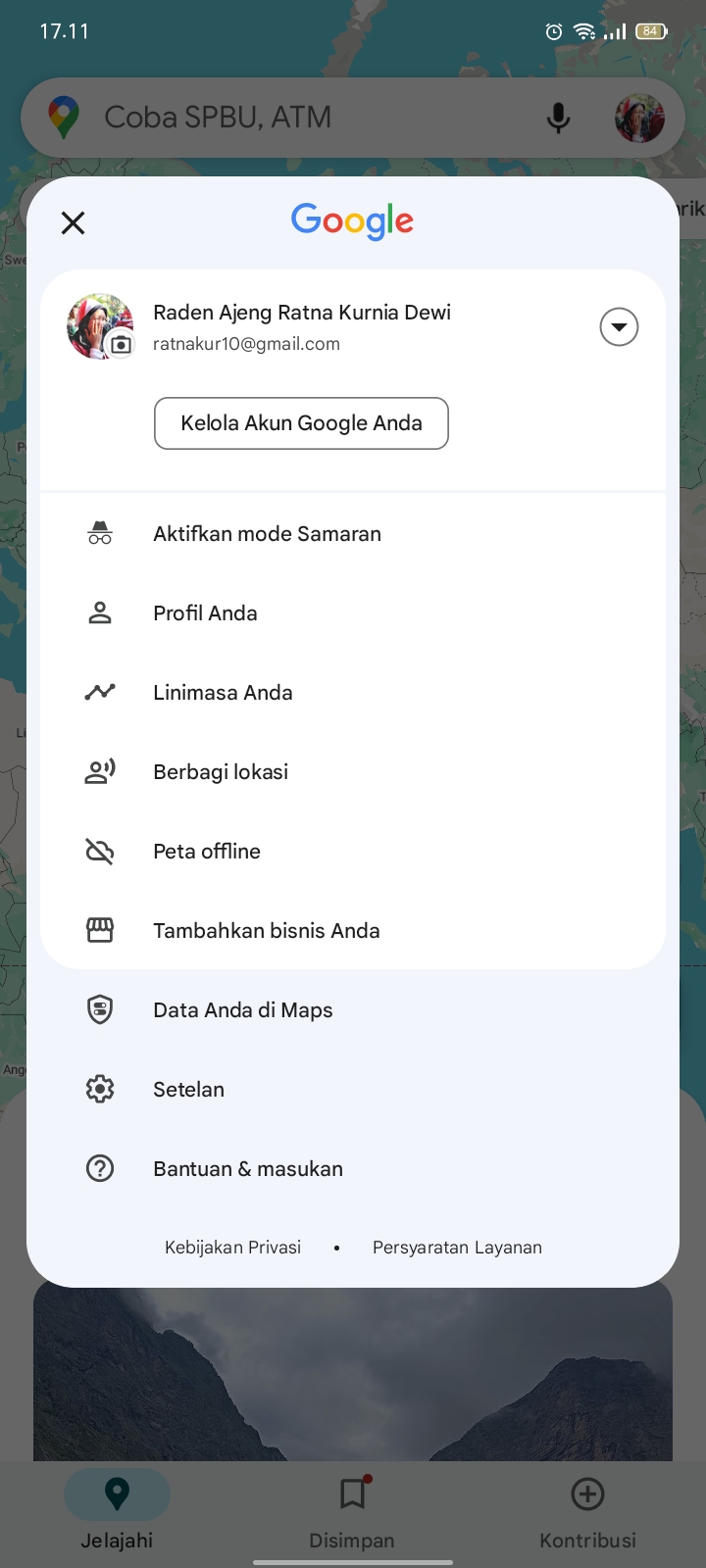Viewport: 706px width, 1568px height.
Task: Change profile photo via camera badge
Action: [x=121, y=345]
